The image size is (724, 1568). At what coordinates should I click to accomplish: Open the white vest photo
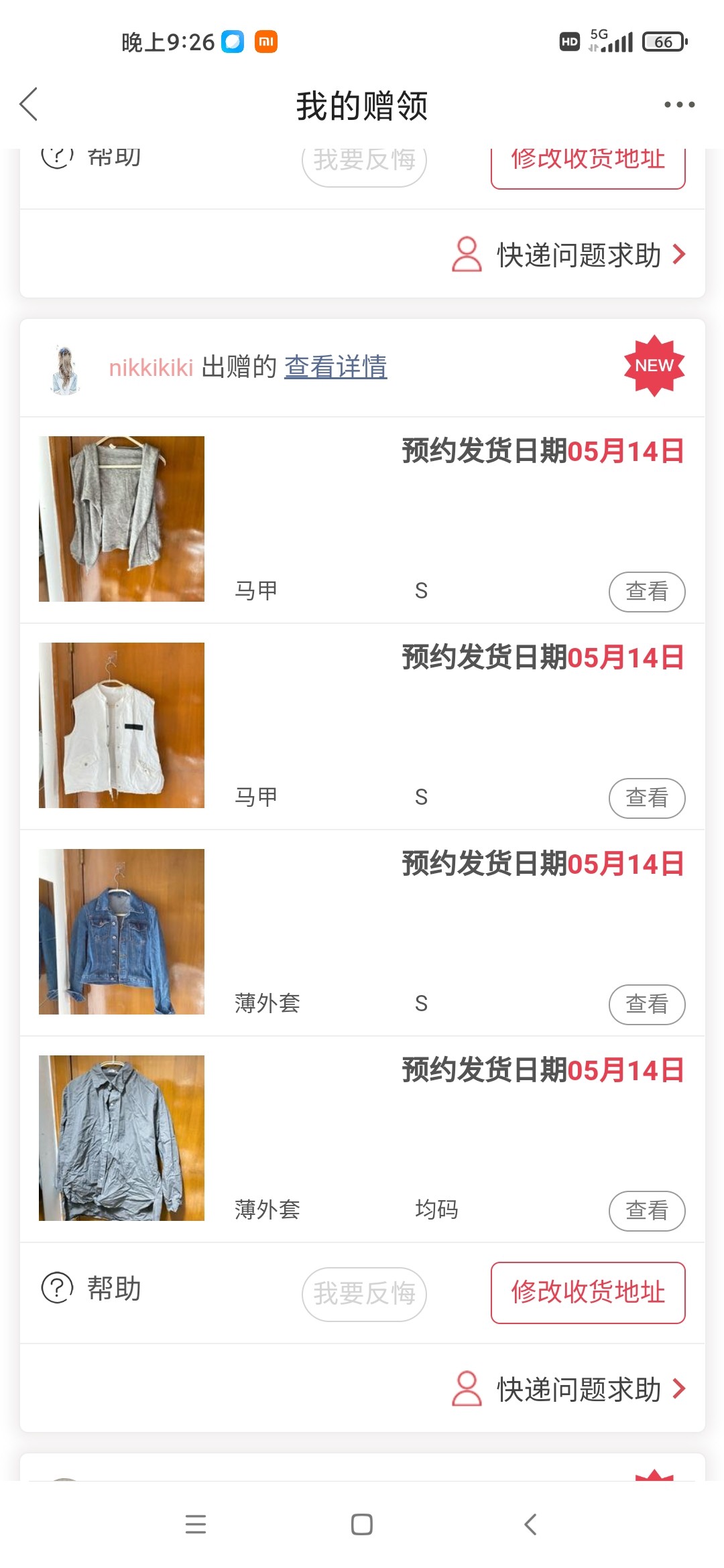click(x=121, y=725)
